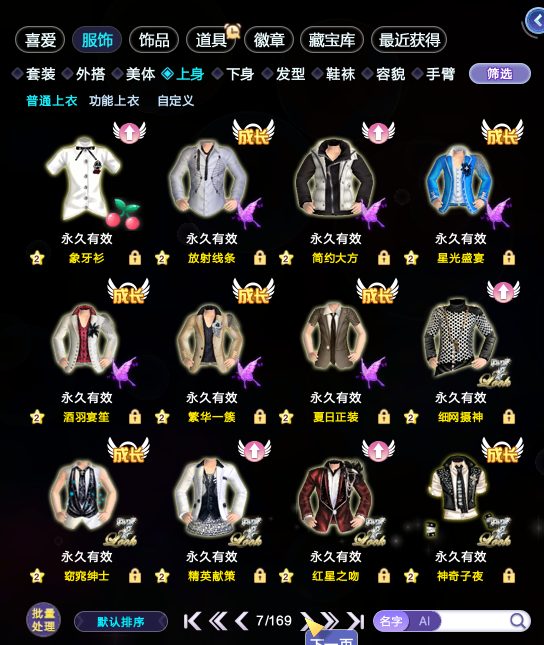Open the 喜爱 favorites tab
544x645 pixels.
40,40
